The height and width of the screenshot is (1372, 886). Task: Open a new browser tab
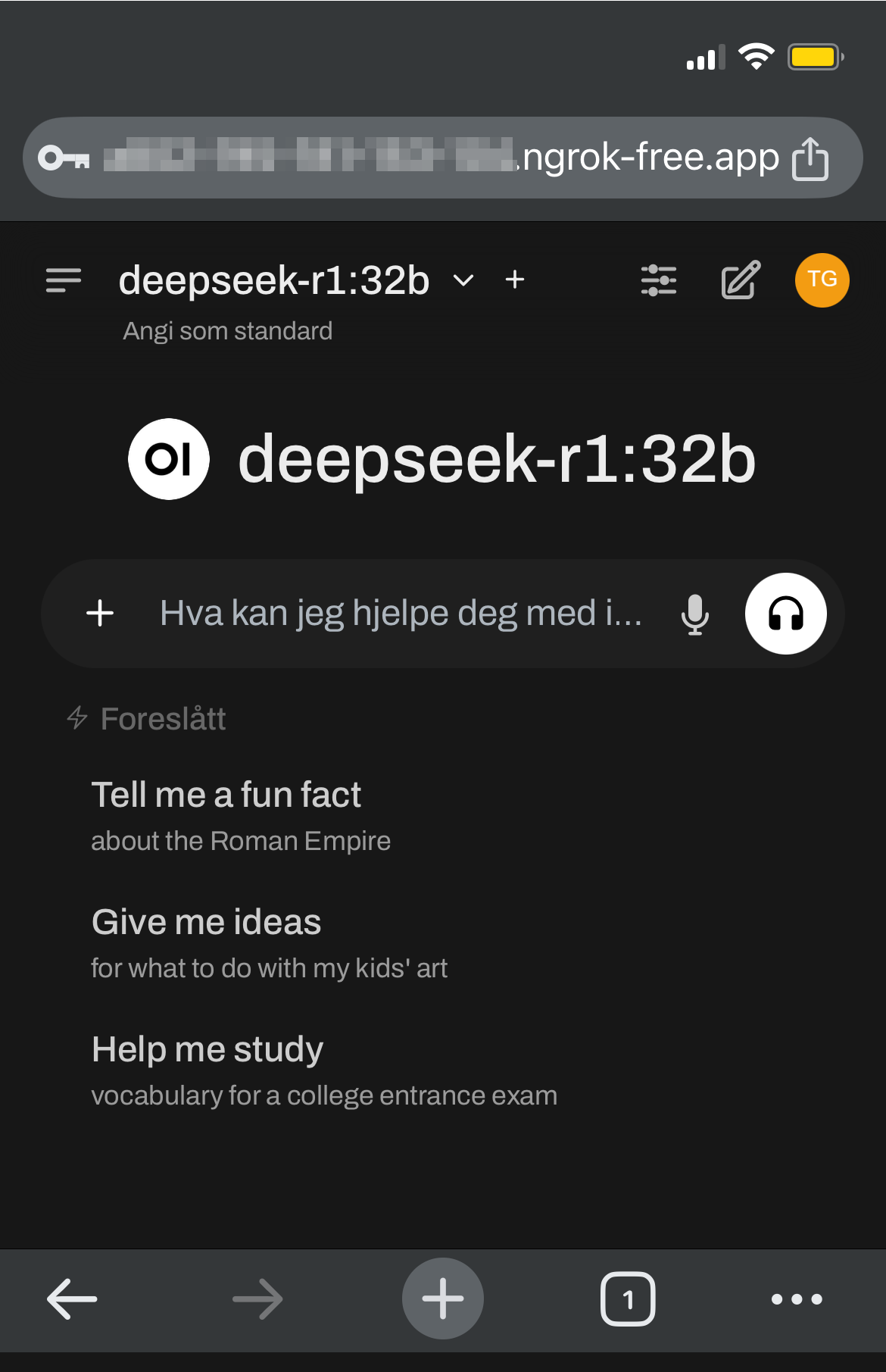point(443,1299)
